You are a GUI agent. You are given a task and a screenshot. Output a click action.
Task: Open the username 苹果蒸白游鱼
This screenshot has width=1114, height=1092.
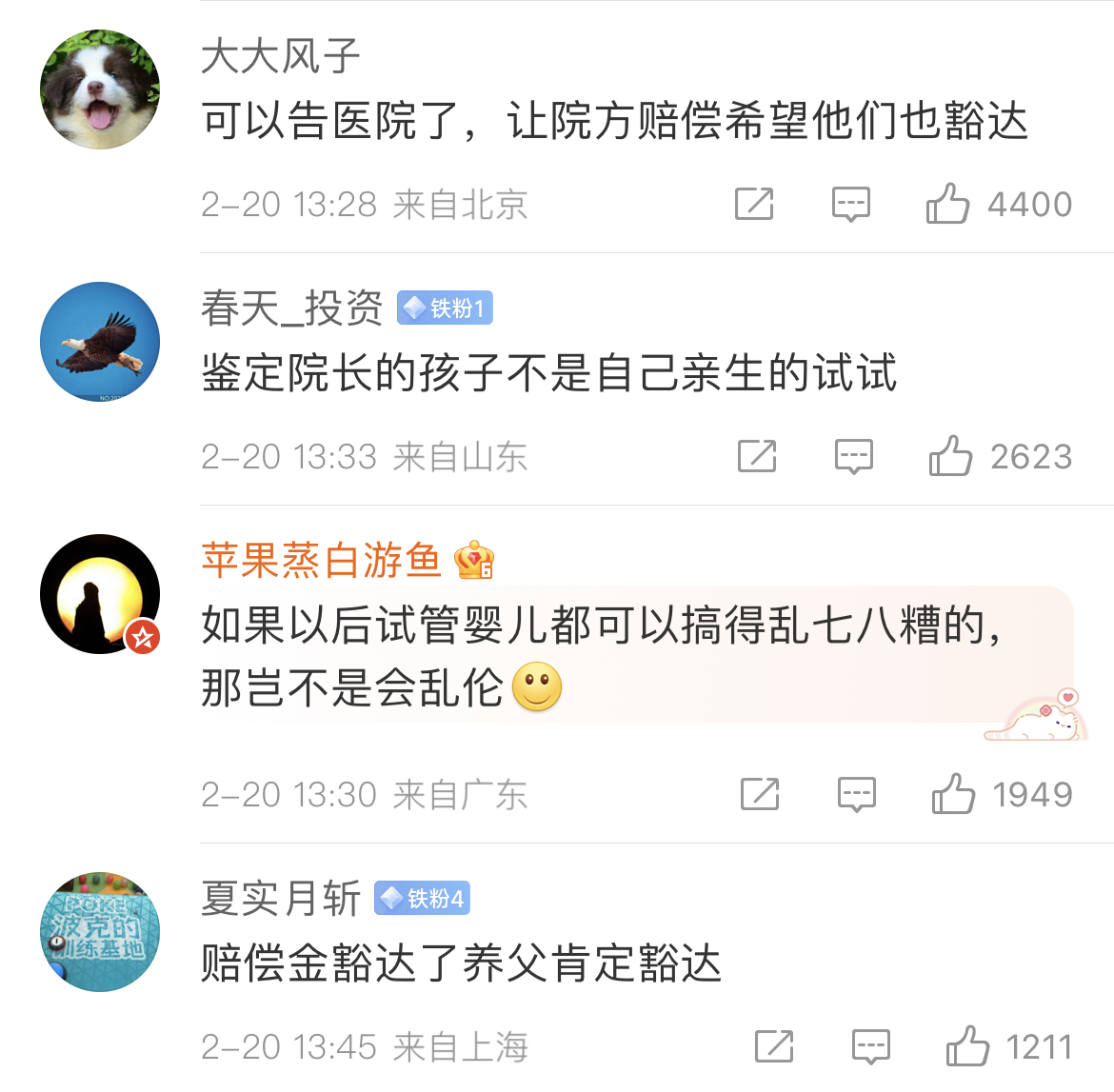click(321, 560)
